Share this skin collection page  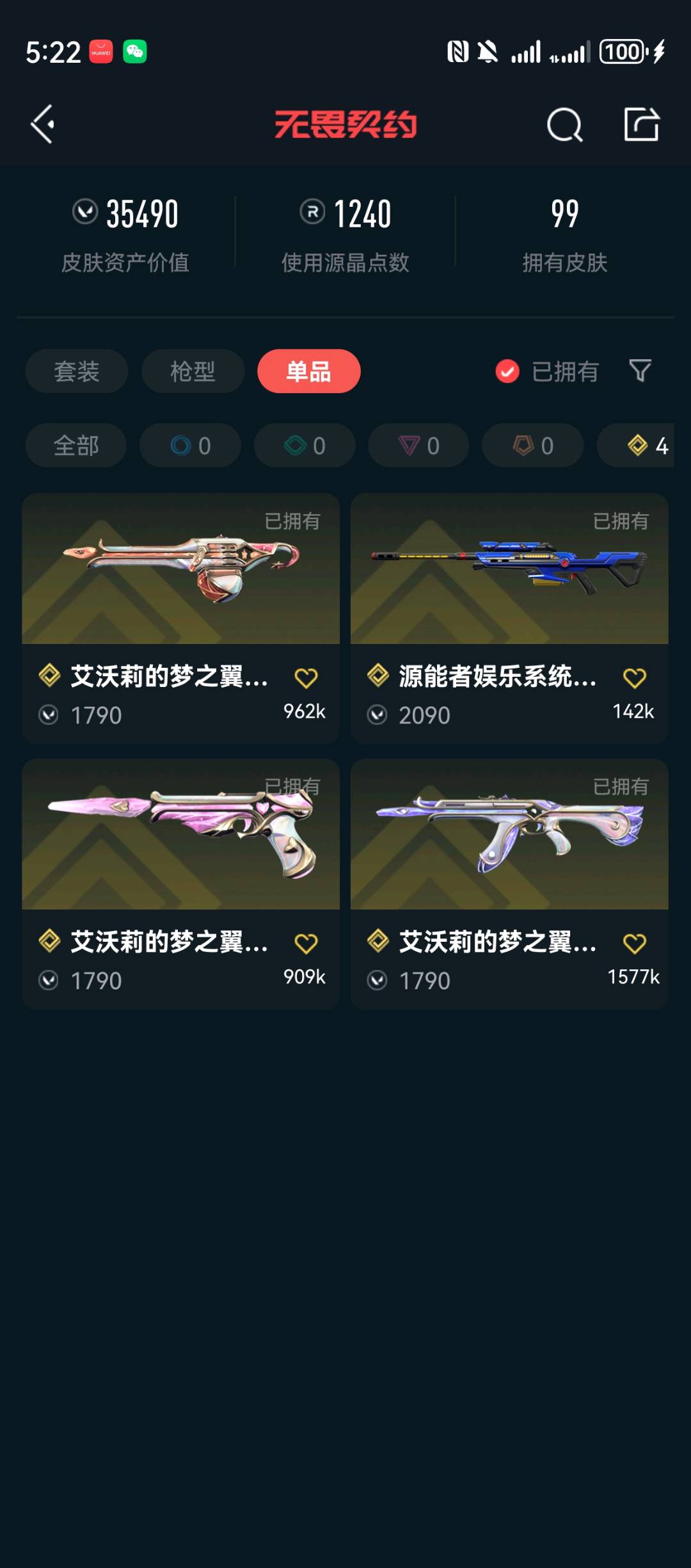coord(641,124)
